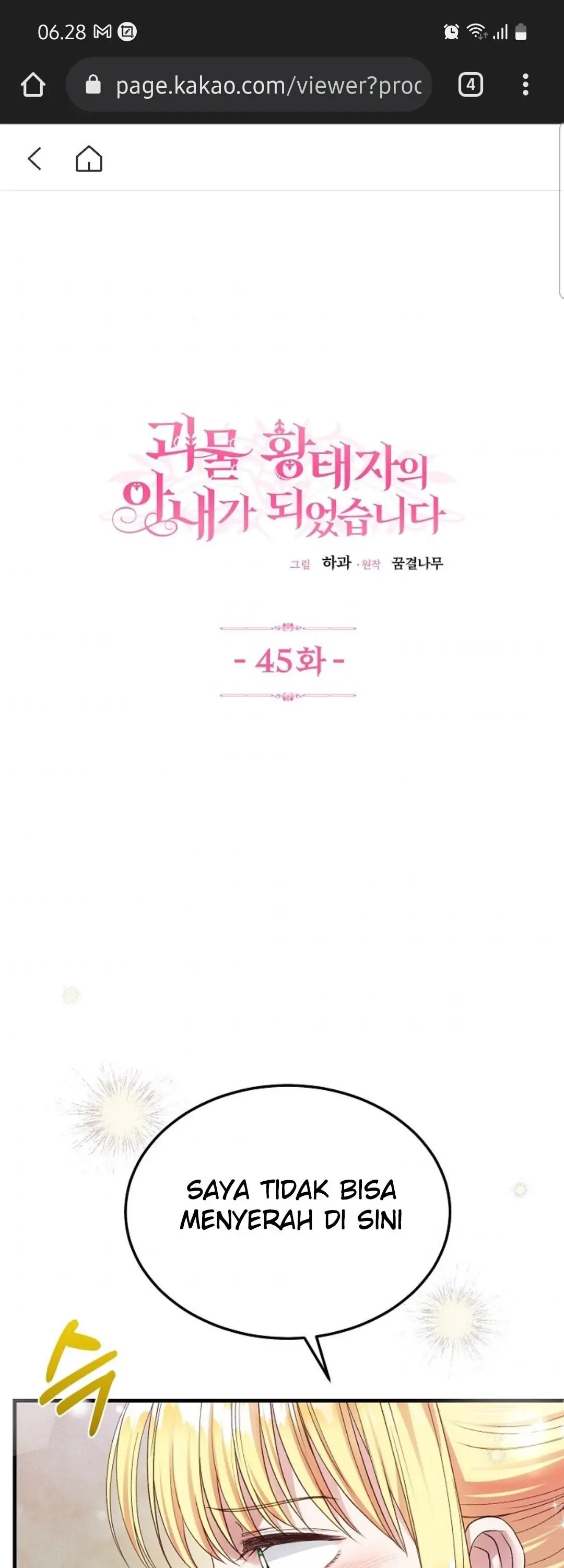Open the browser overflow menu

coord(525,85)
